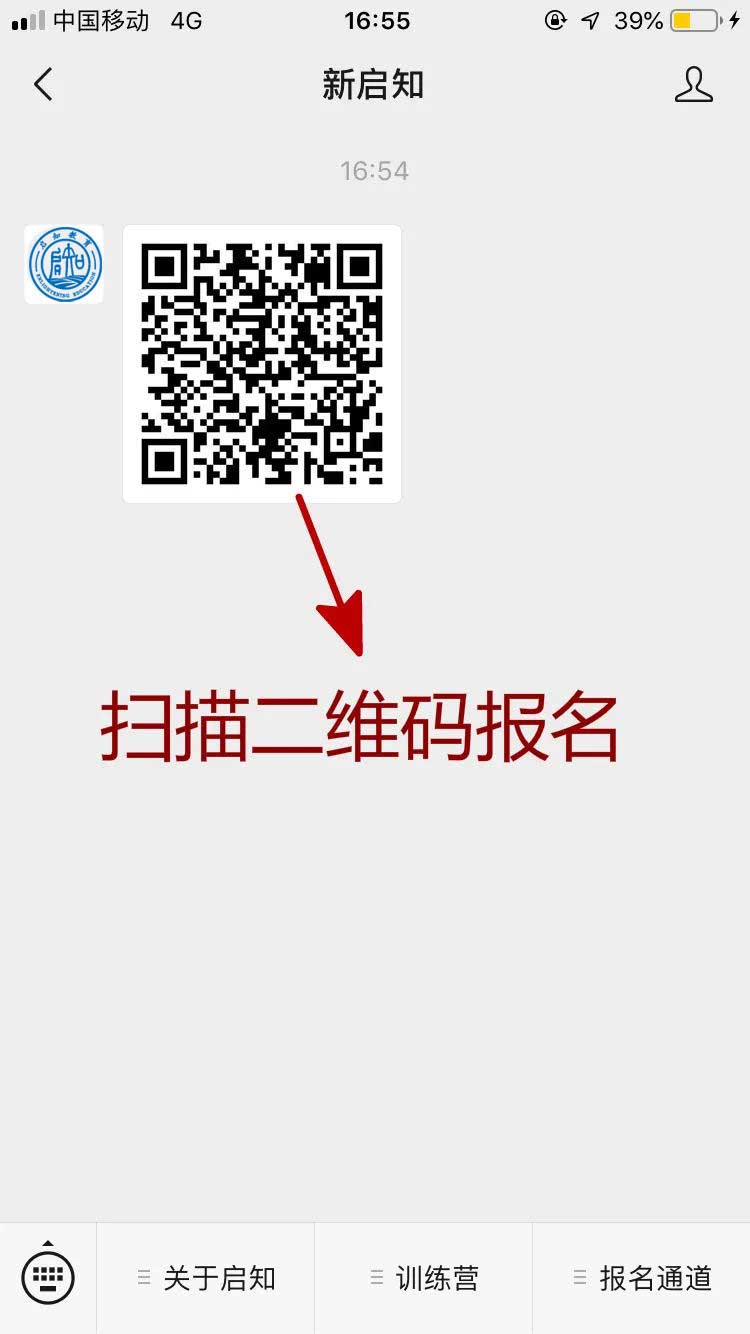Open the 关于启知 menu
This screenshot has height=1334, width=750.
206,1278
